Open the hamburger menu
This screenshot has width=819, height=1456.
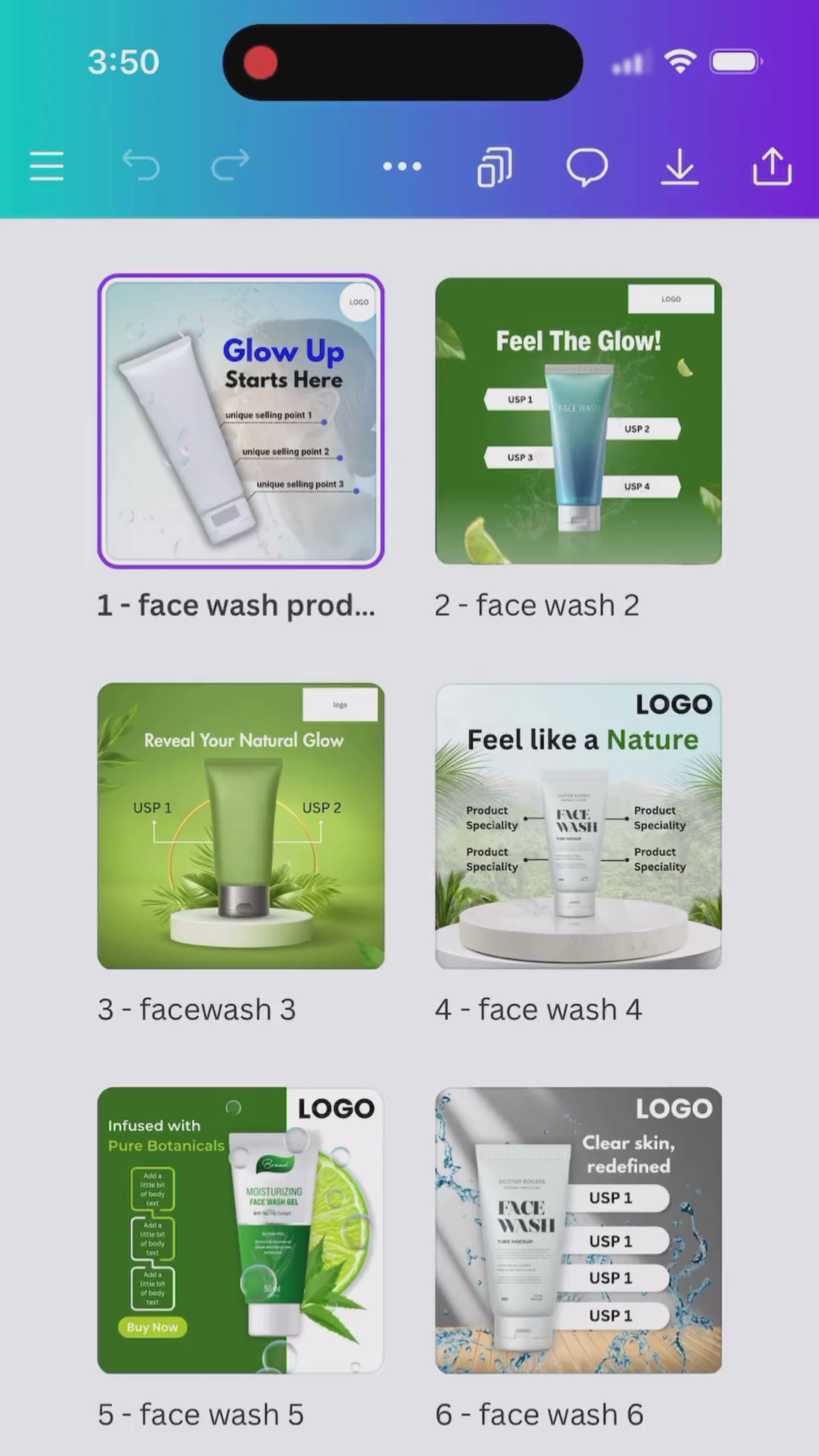(x=46, y=166)
